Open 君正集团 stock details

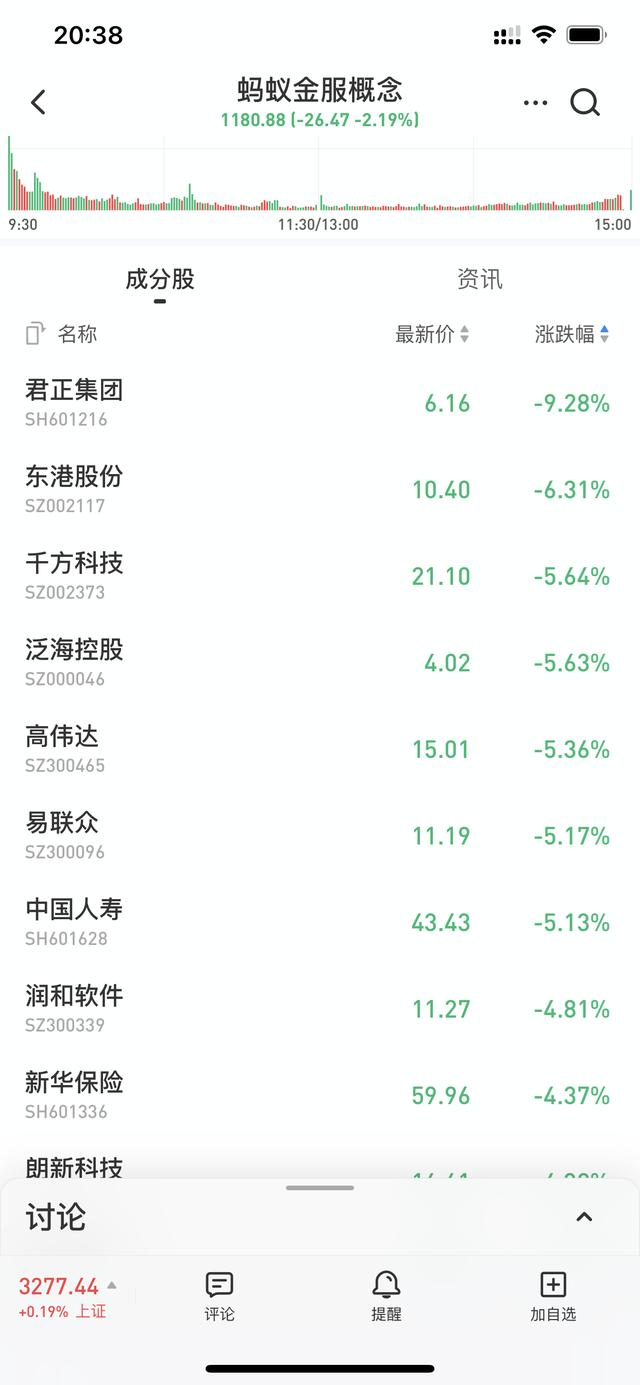pos(320,403)
